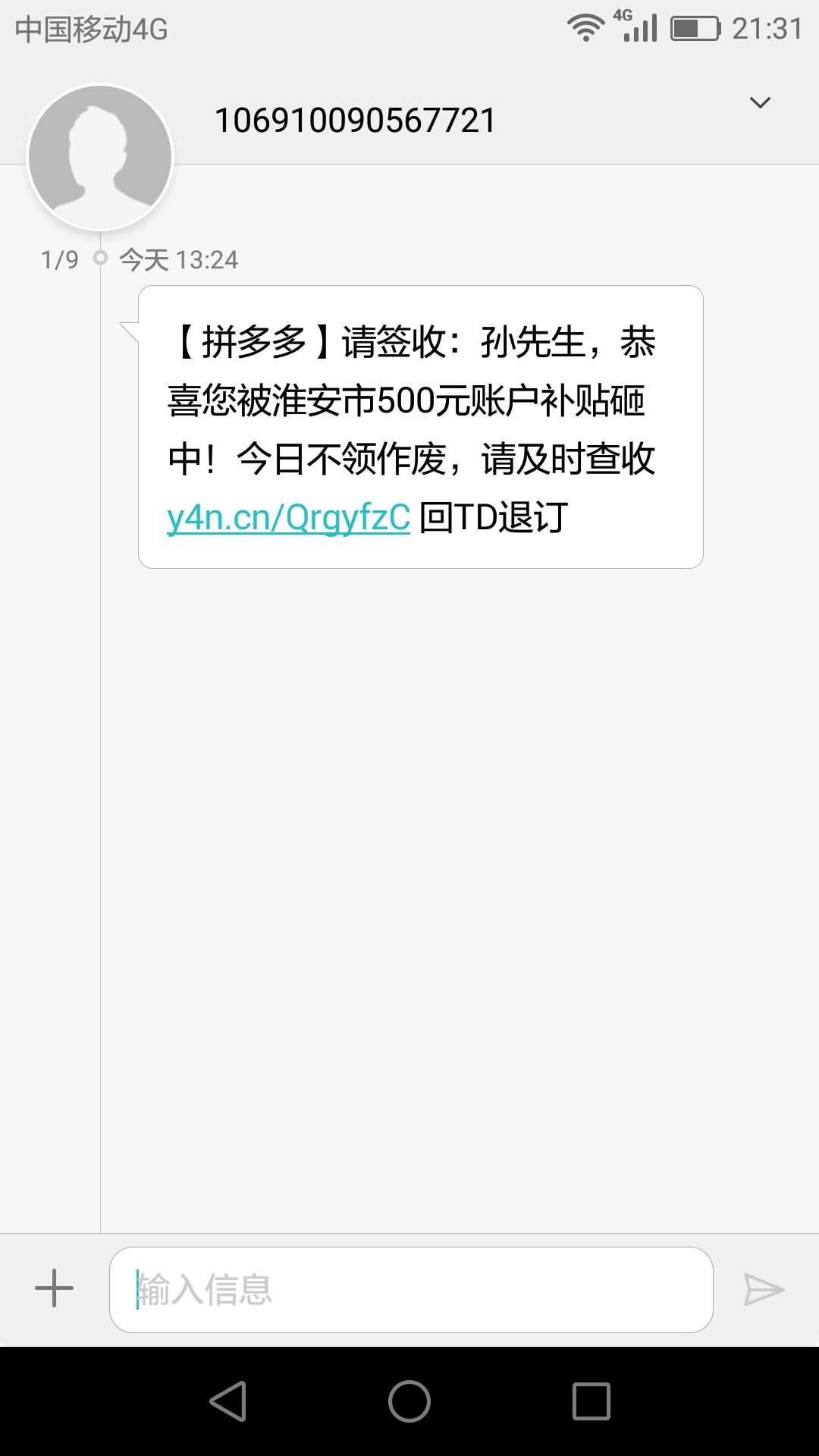Return to the home screen
Image resolution: width=819 pixels, height=1456 pixels.
coord(409,1401)
